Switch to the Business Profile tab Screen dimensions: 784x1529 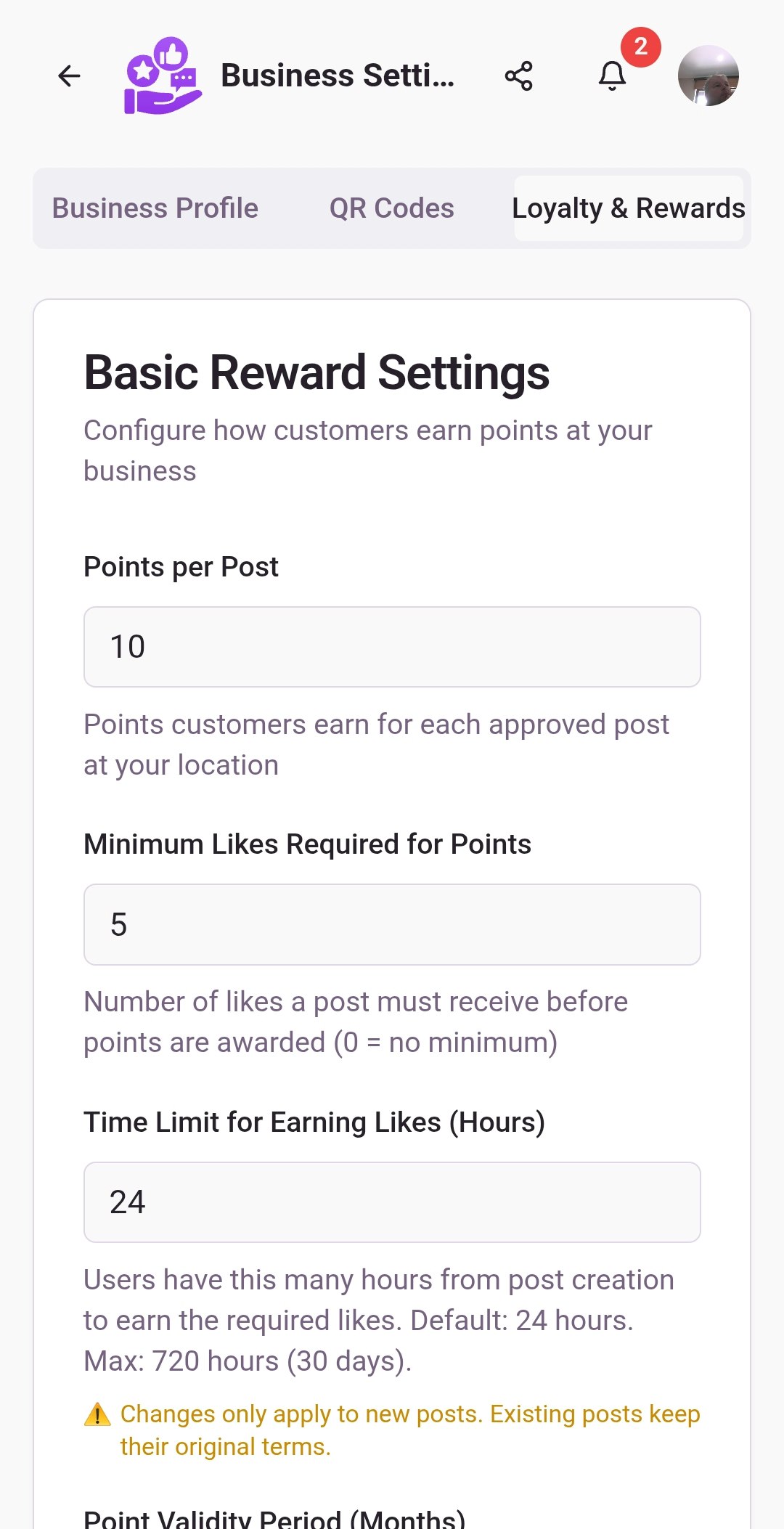coord(155,208)
